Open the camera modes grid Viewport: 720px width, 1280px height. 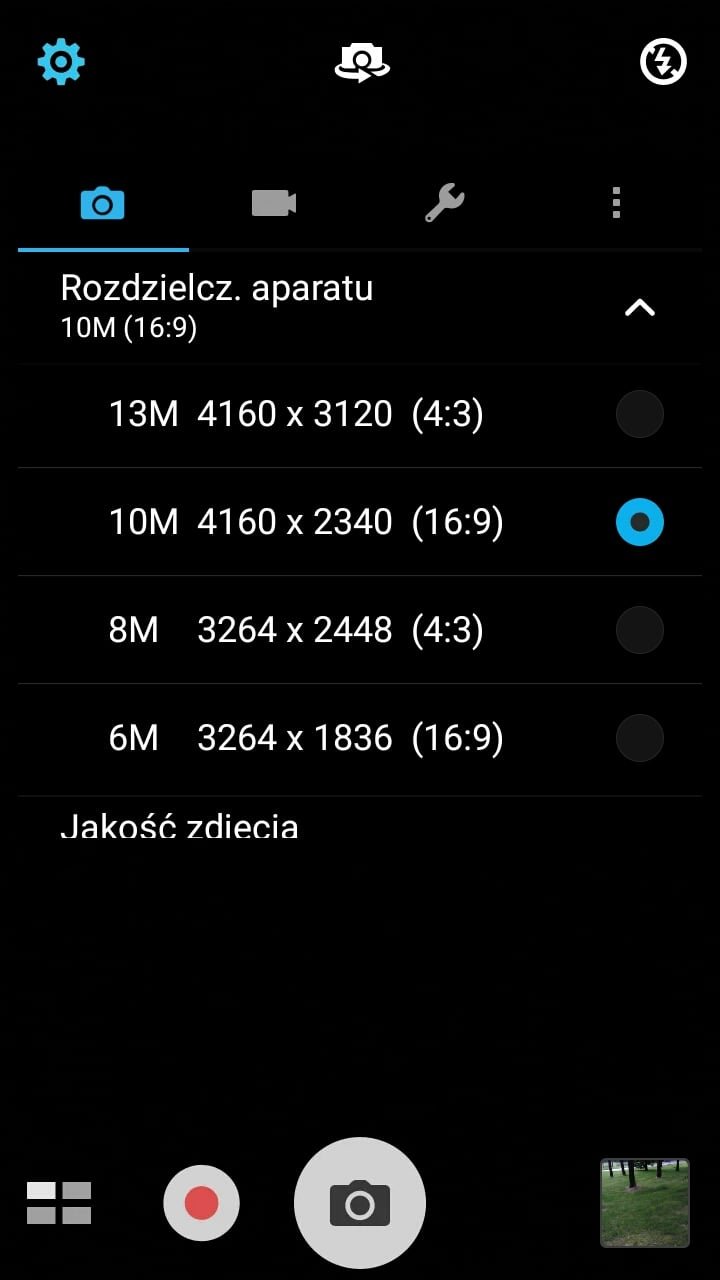point(59,1202)
